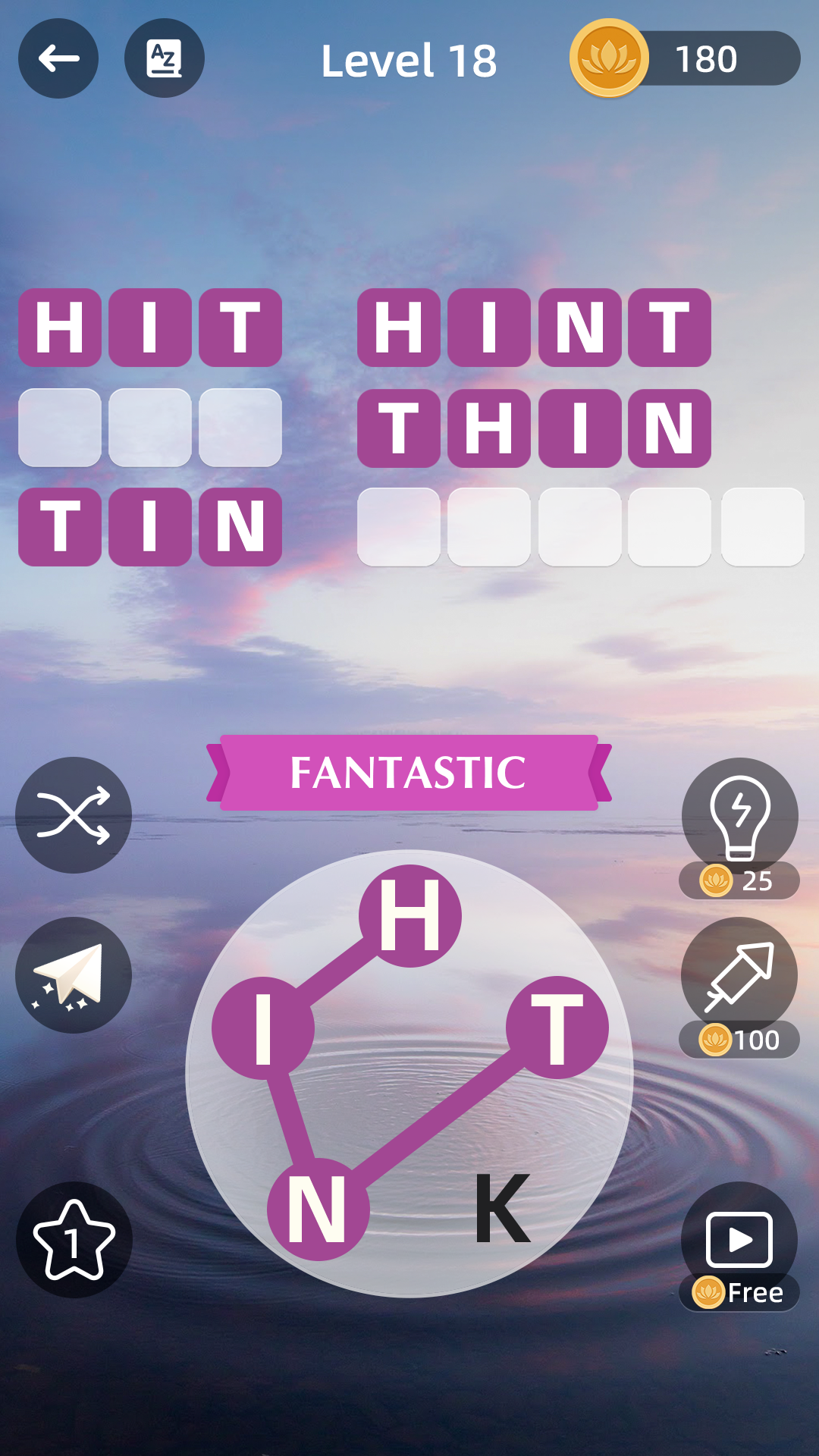Tap the paper airplane button
The image size is (819, 1456).
(74, 975)
